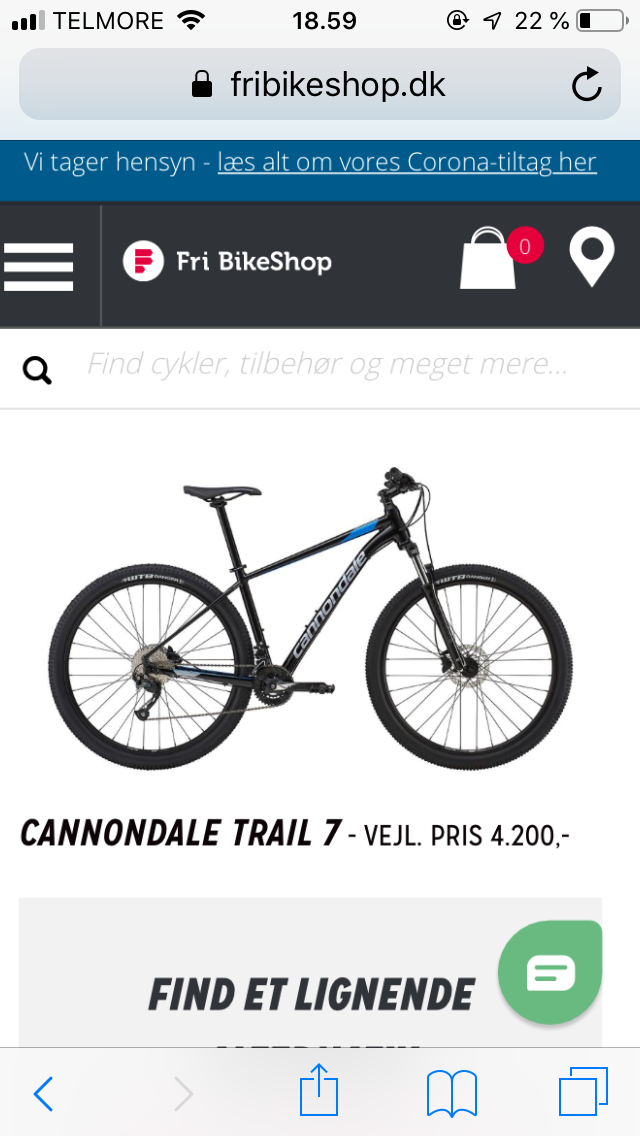Screen dimensions: 640x1136
Task: Open the store locator pin
Action: click(x=591, y=258)
